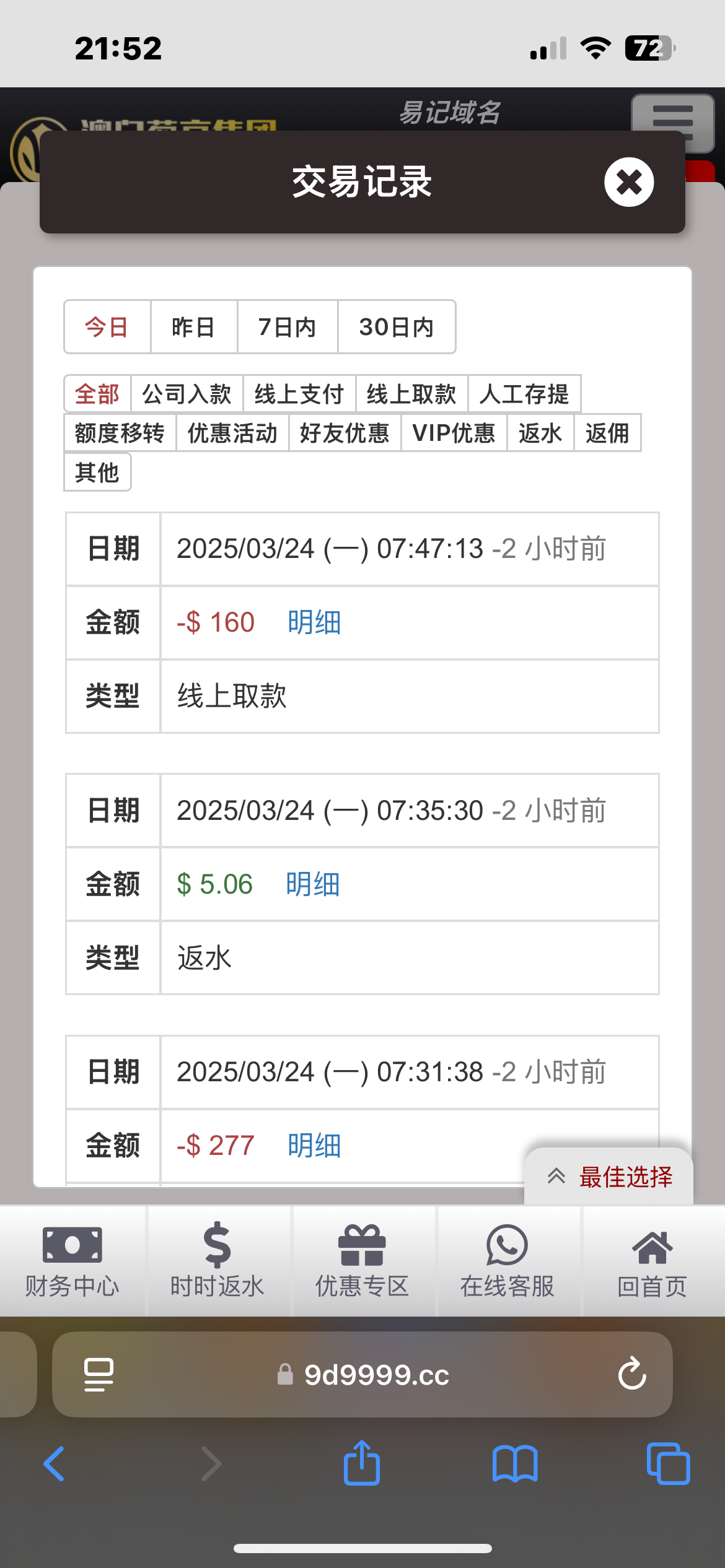This screenshot has width=725, height=1568.
Task: Select the 人工存提 filter
Action: (x=524, y=394)
